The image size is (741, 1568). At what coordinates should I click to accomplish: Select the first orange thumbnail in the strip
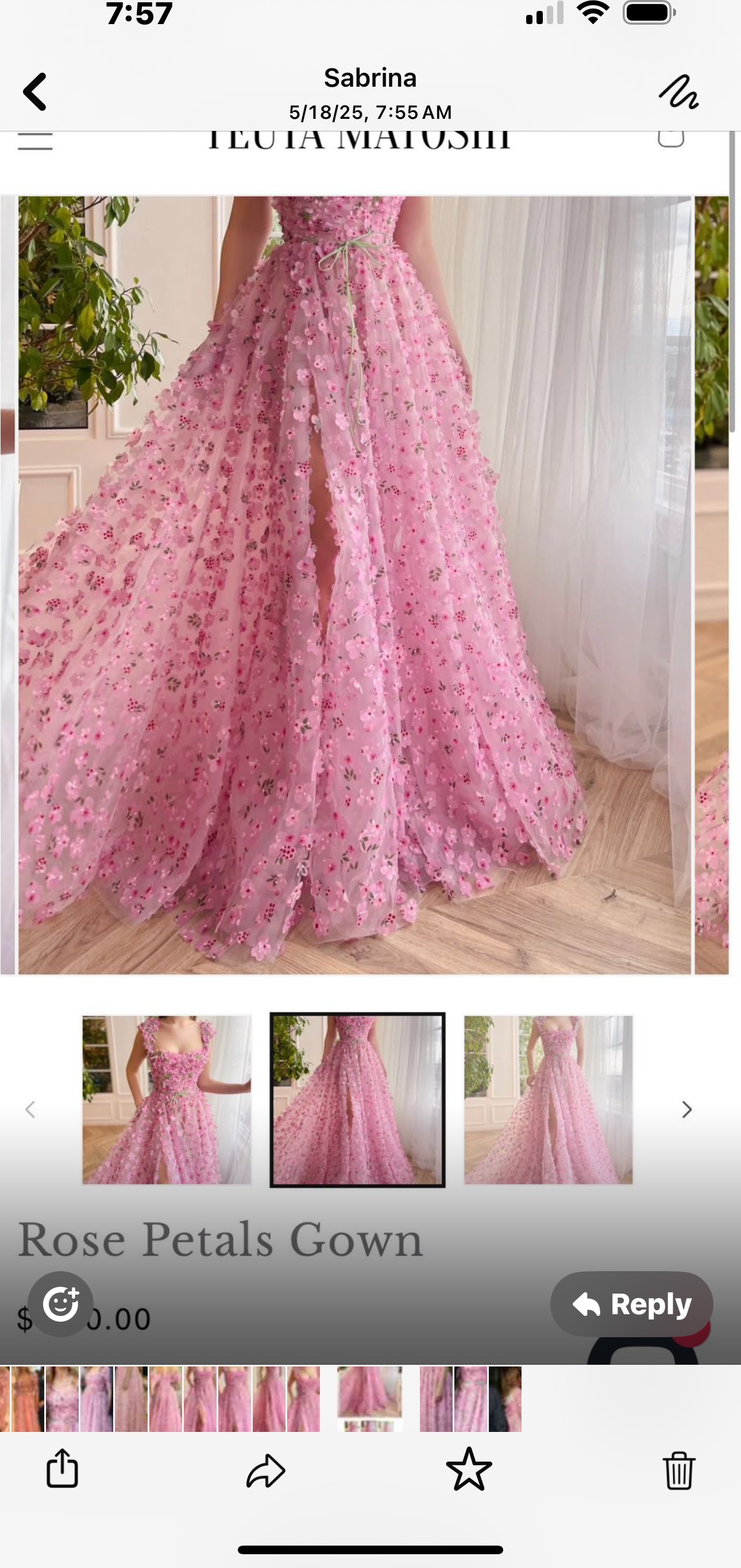pyautogui.click(x=28, y=1399)
